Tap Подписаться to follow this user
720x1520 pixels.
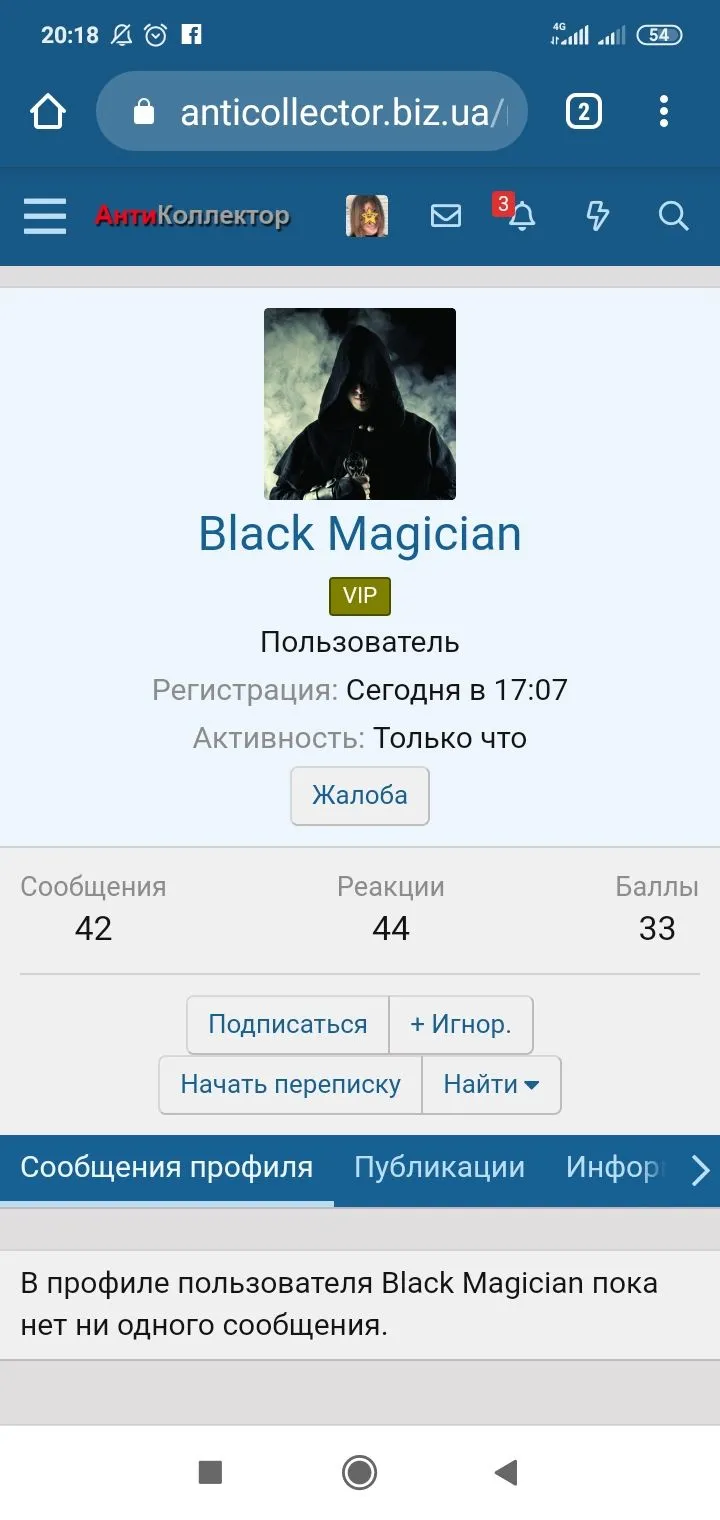coord(288,1025)
